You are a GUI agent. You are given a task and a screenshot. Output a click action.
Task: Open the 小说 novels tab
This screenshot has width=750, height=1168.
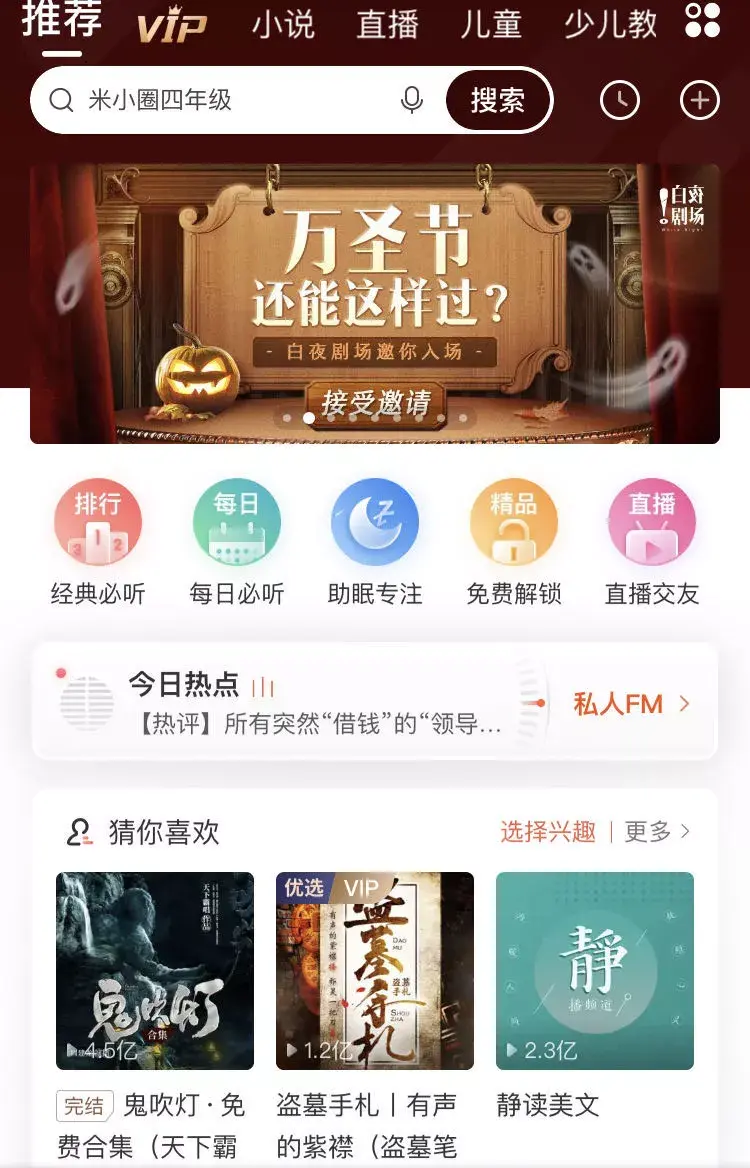coord(284,24)
